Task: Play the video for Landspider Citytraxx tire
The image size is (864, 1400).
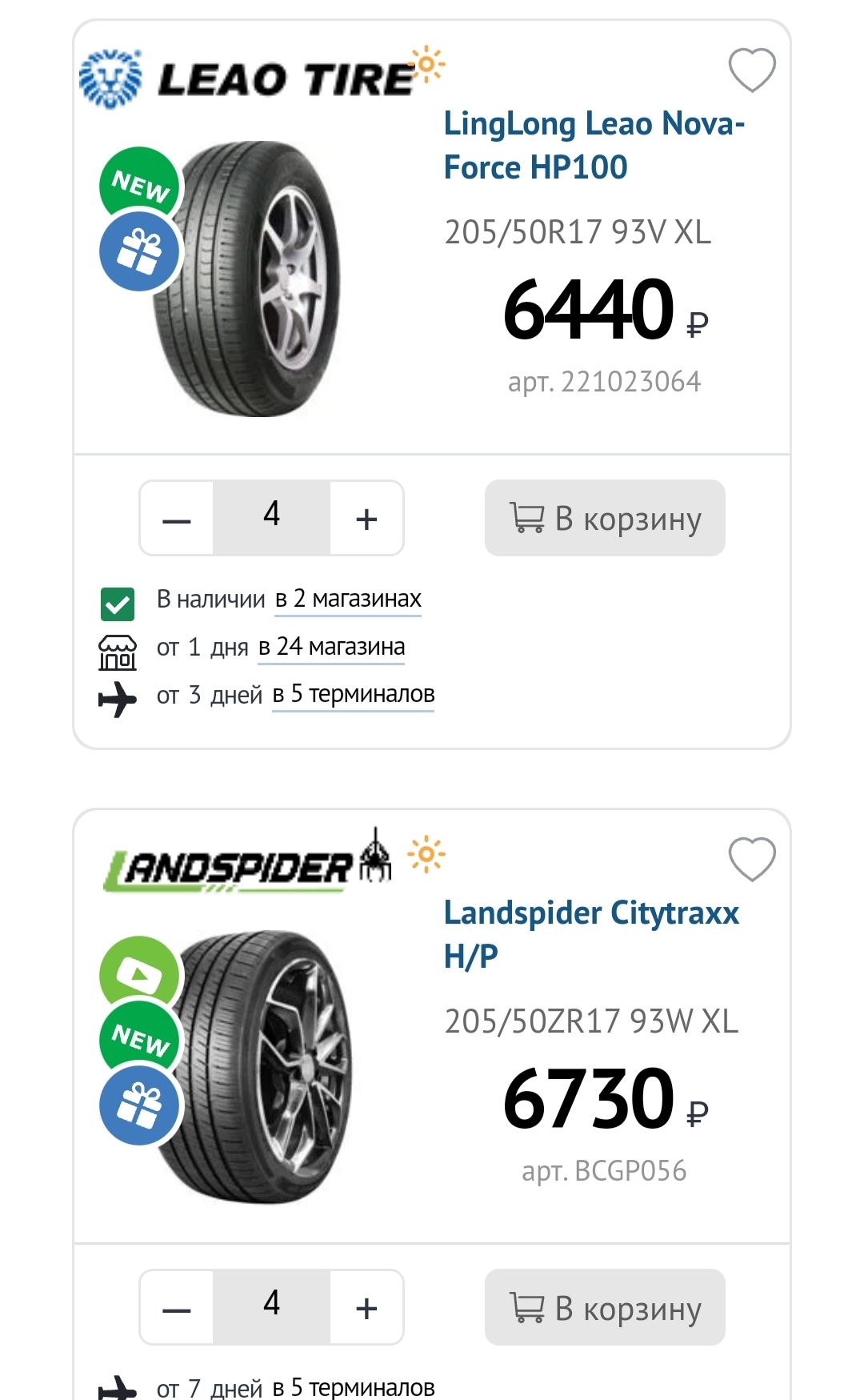Action: click(140, 975)
